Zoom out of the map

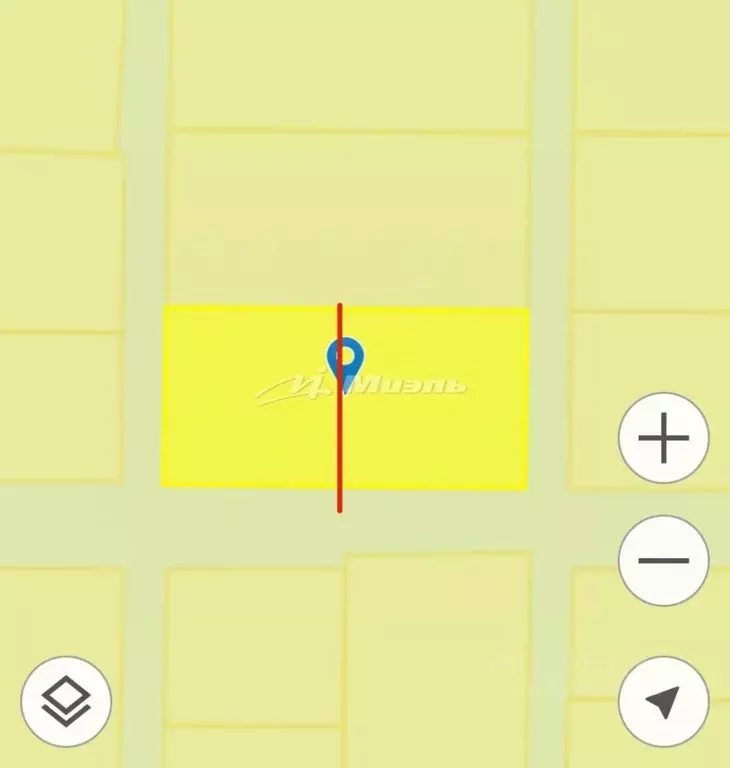tap(664, 560)
